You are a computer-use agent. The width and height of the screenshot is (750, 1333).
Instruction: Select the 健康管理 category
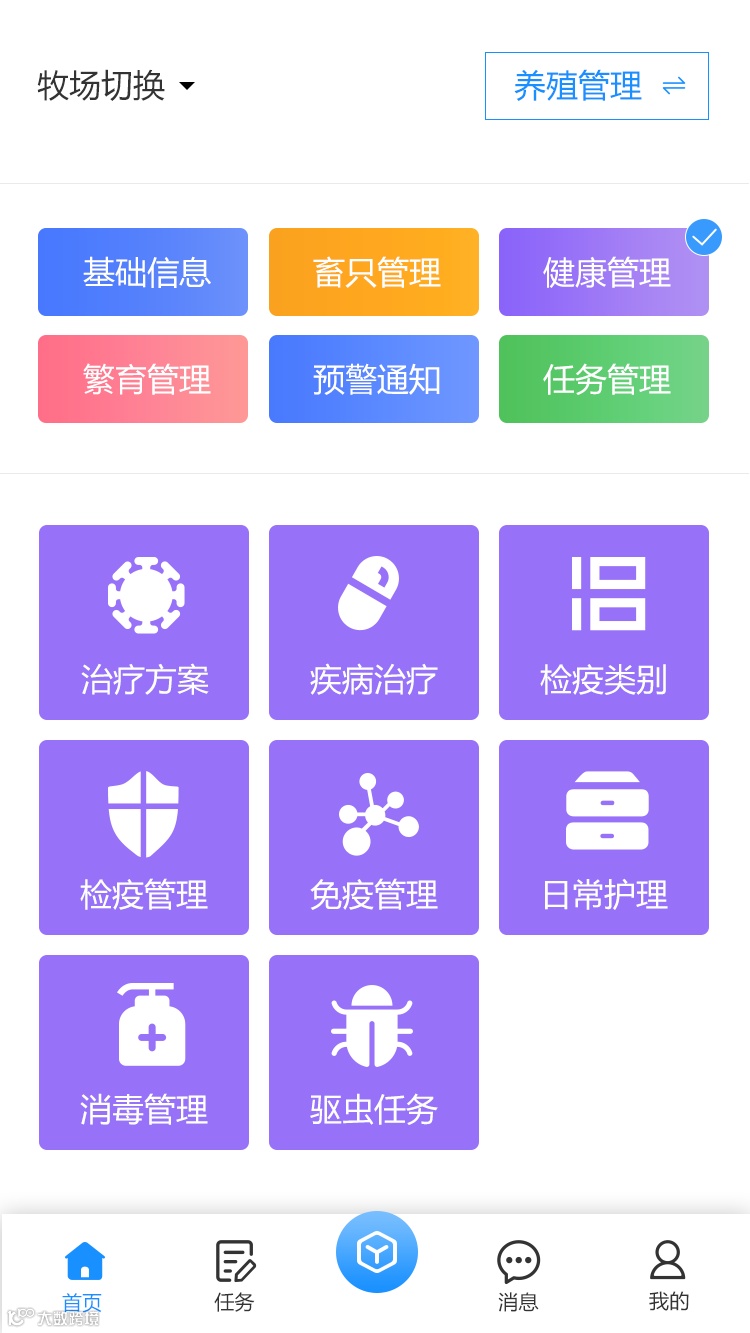point(604,272)
